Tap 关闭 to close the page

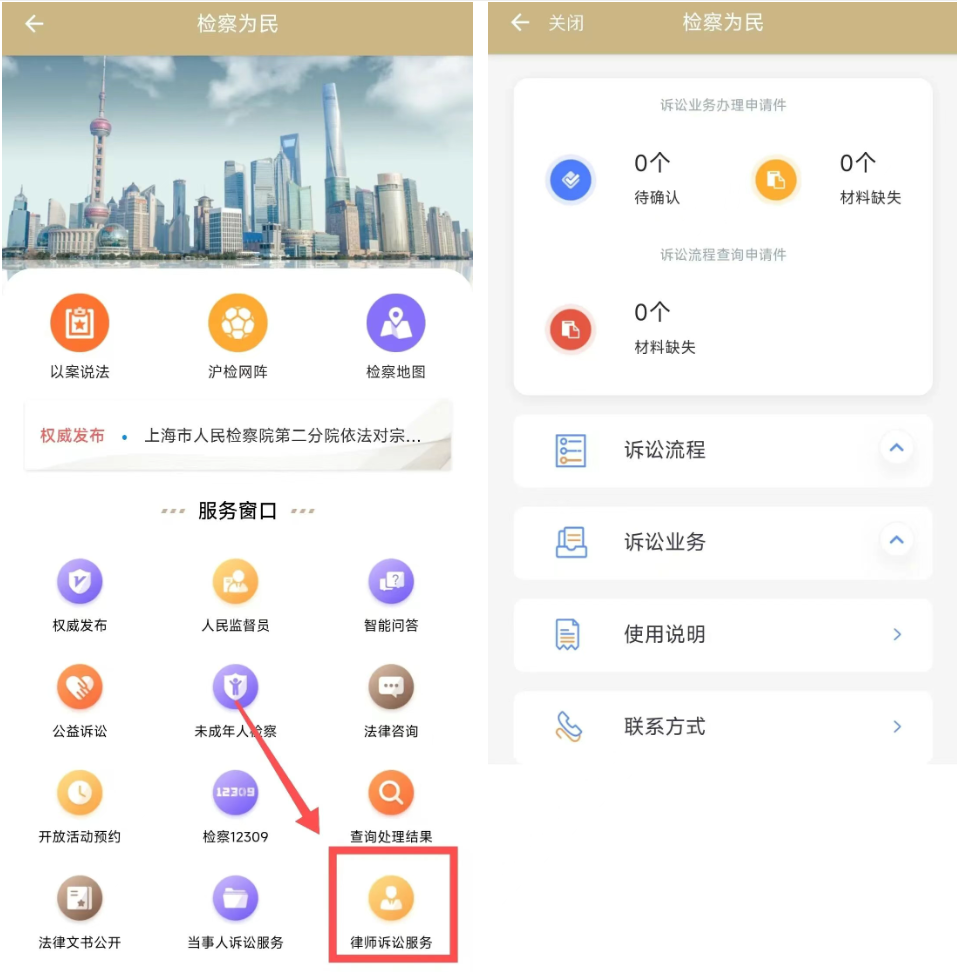565,23
